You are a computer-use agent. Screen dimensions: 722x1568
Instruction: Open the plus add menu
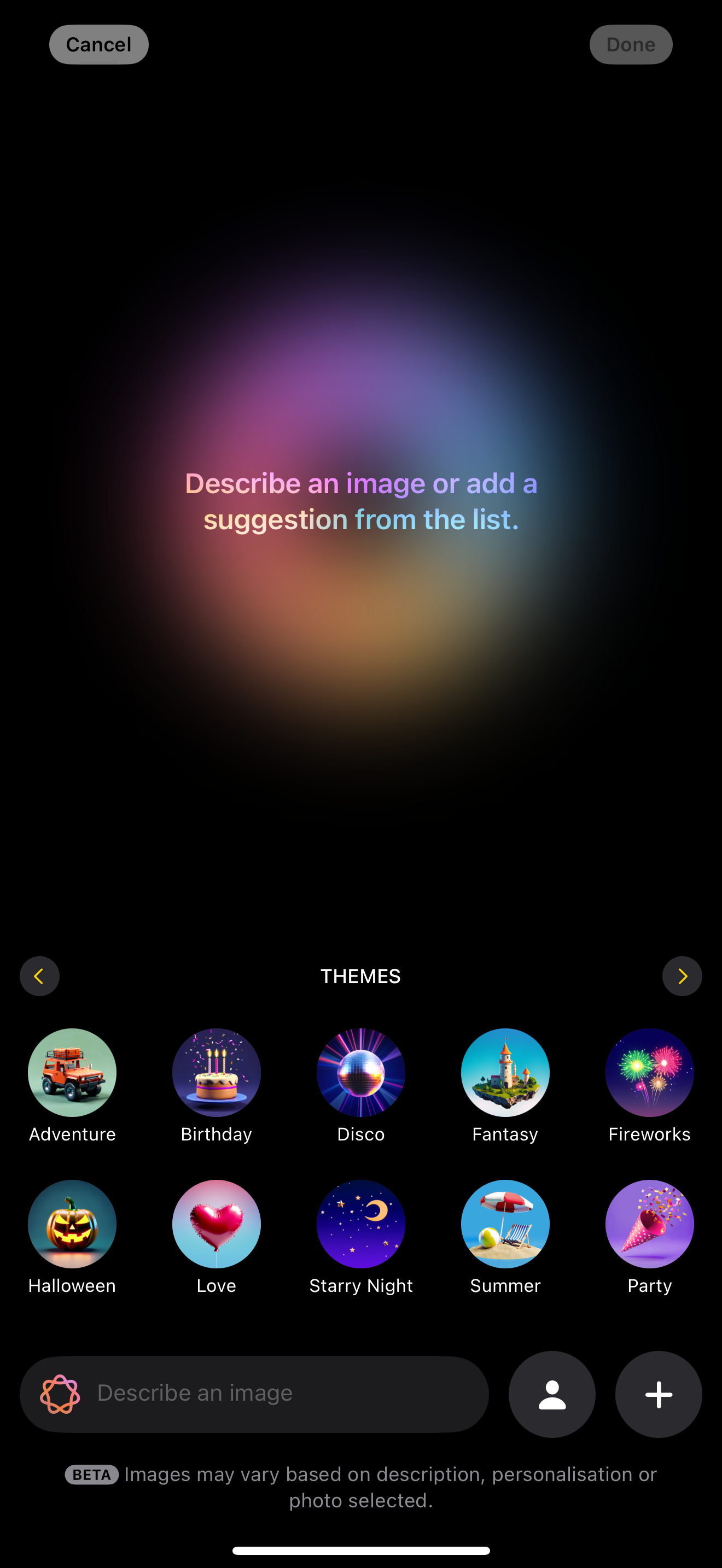(x=658, y=1394)
